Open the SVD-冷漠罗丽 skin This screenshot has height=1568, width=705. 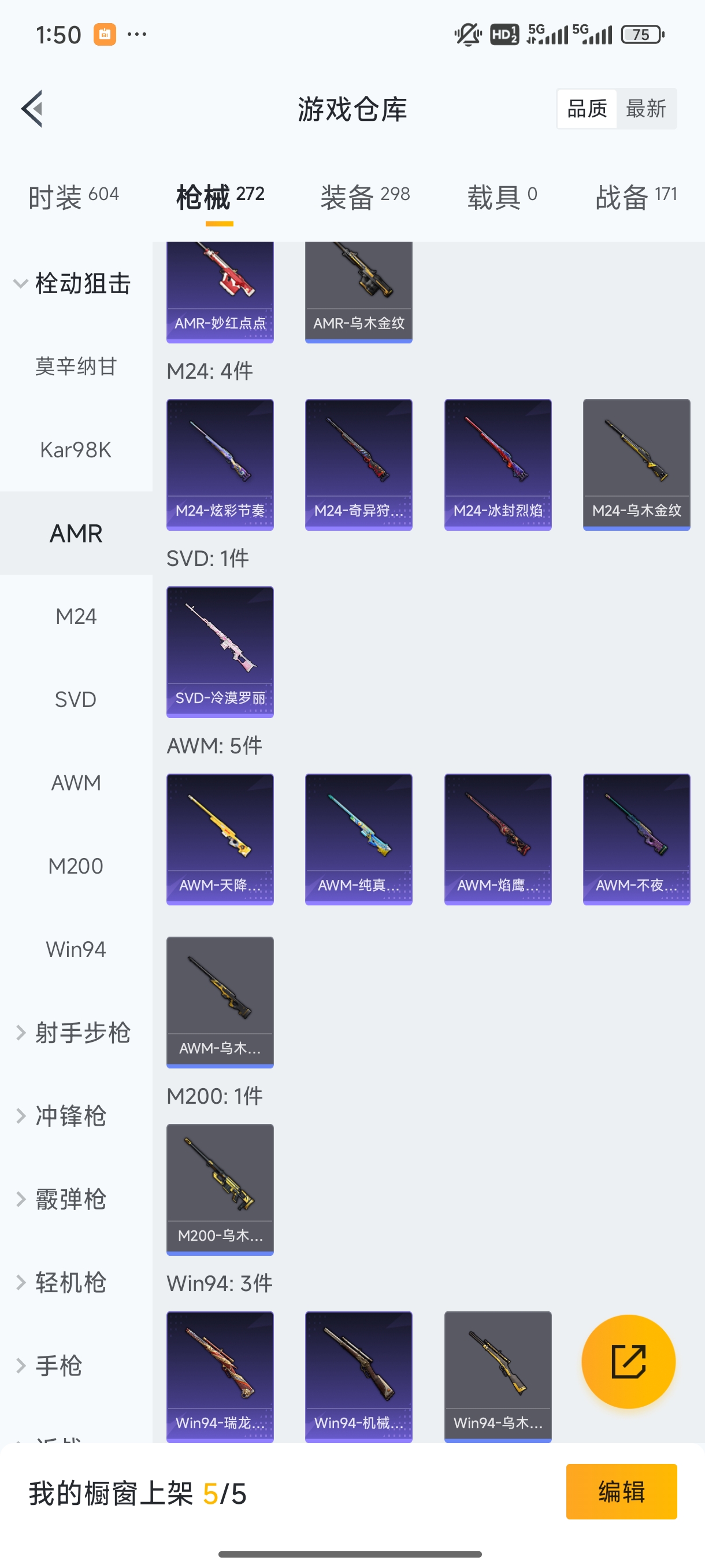(220, 651)
